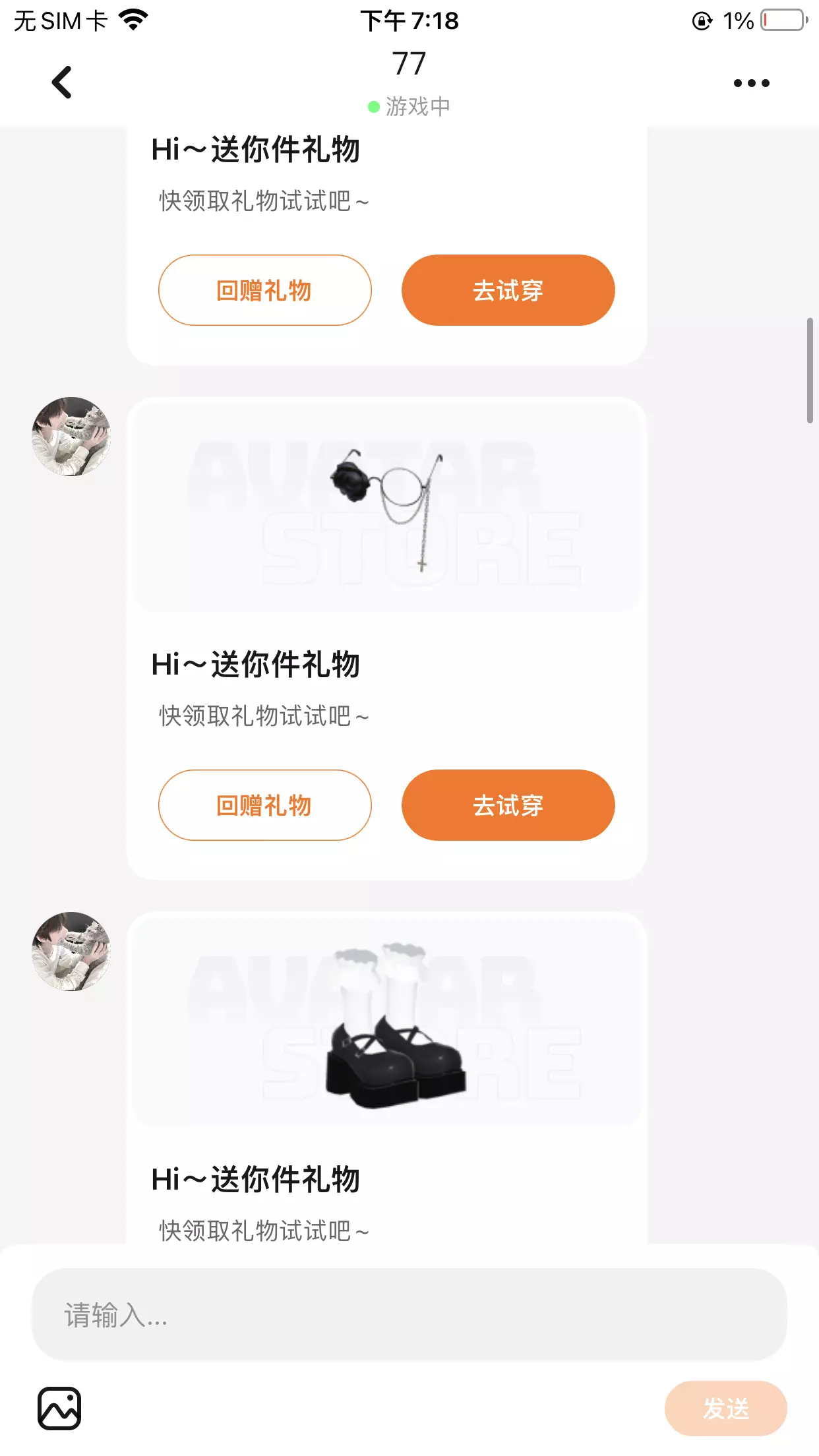Open sender's avatar beside the shoes gift
The height and width of the screenshot is (1456, 819).
point(71,952)
